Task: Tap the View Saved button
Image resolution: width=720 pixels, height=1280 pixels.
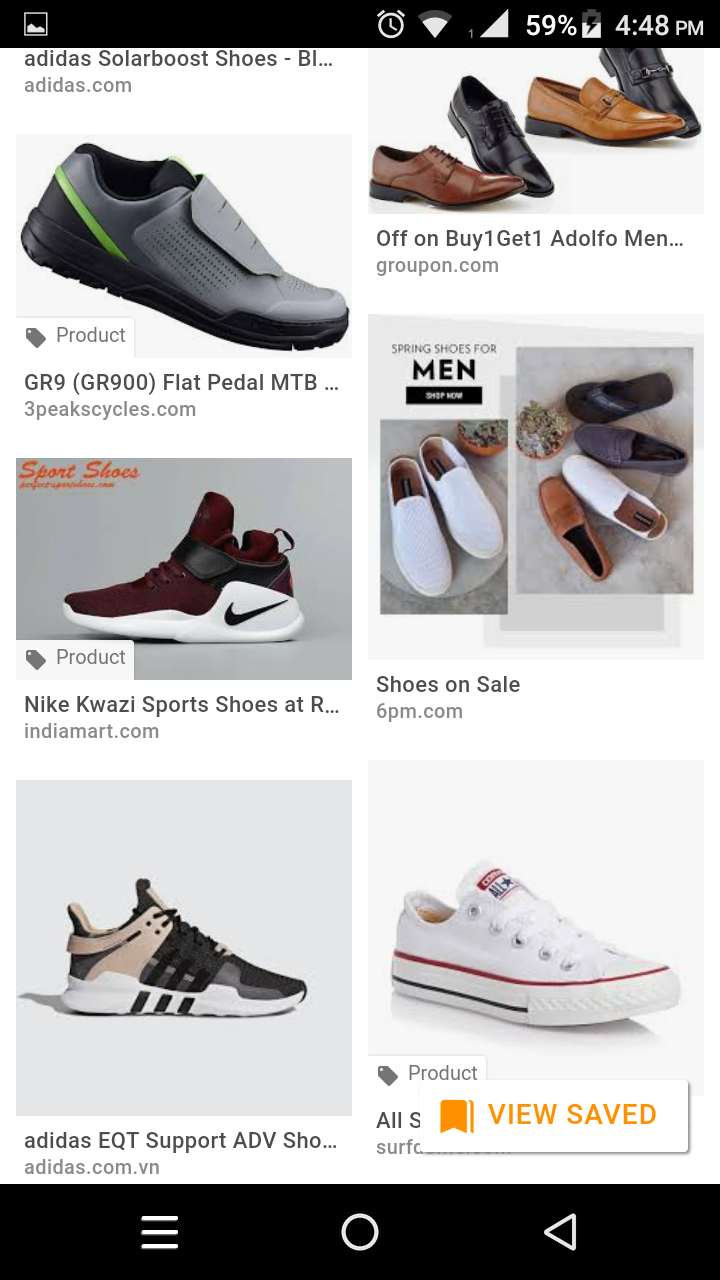Action: (x=553, y=1115)
